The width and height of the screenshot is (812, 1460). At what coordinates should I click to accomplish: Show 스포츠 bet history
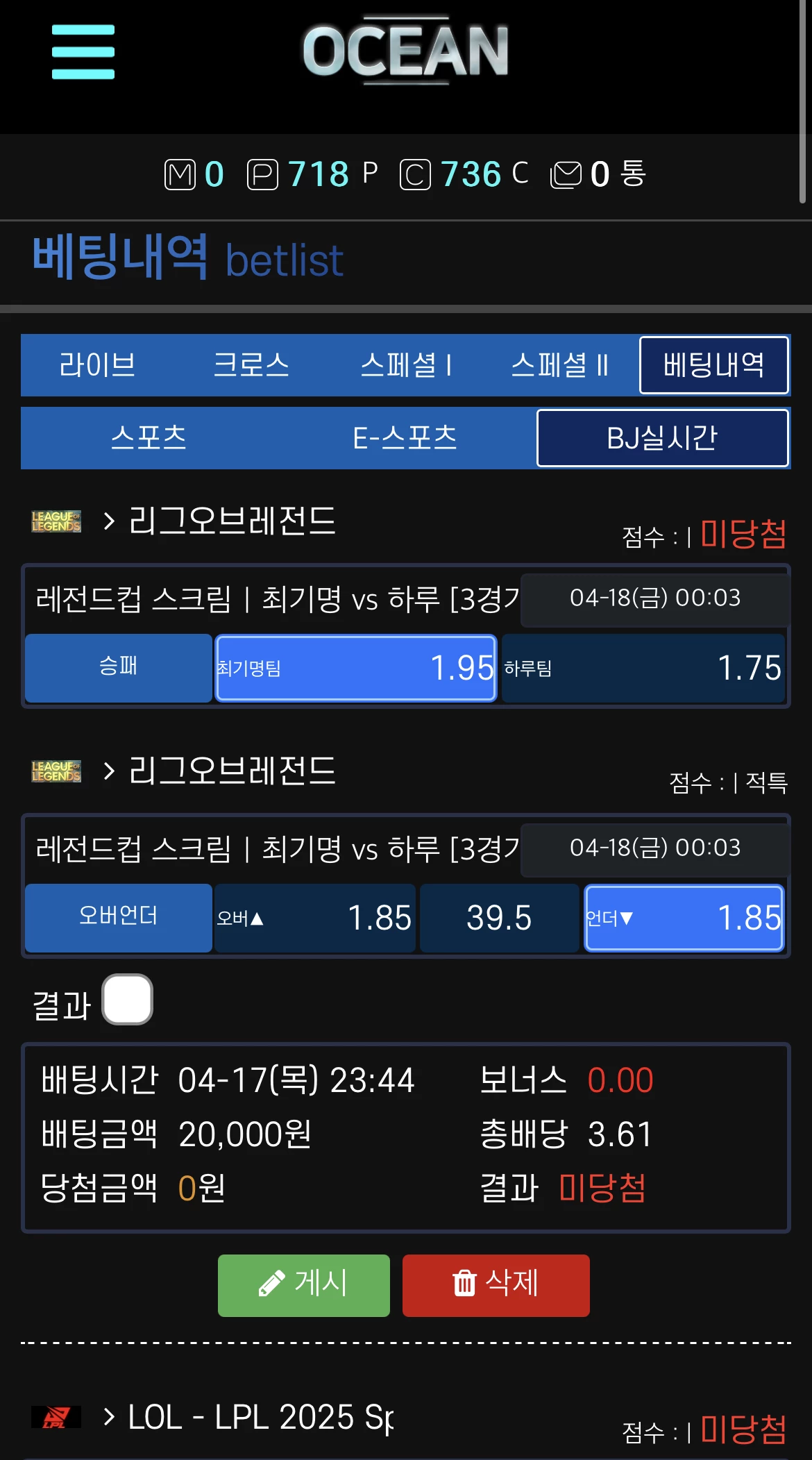149,438
